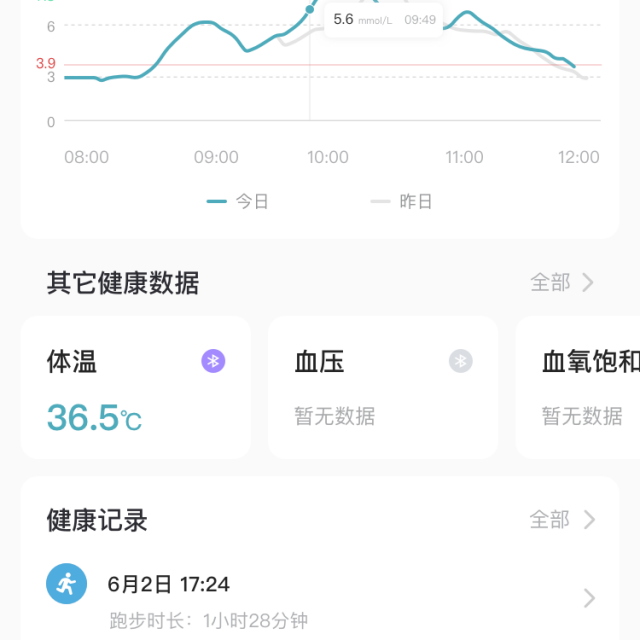The image size is (640, 640).
Task: Open the 血压 card
Action: pos(382,387)
